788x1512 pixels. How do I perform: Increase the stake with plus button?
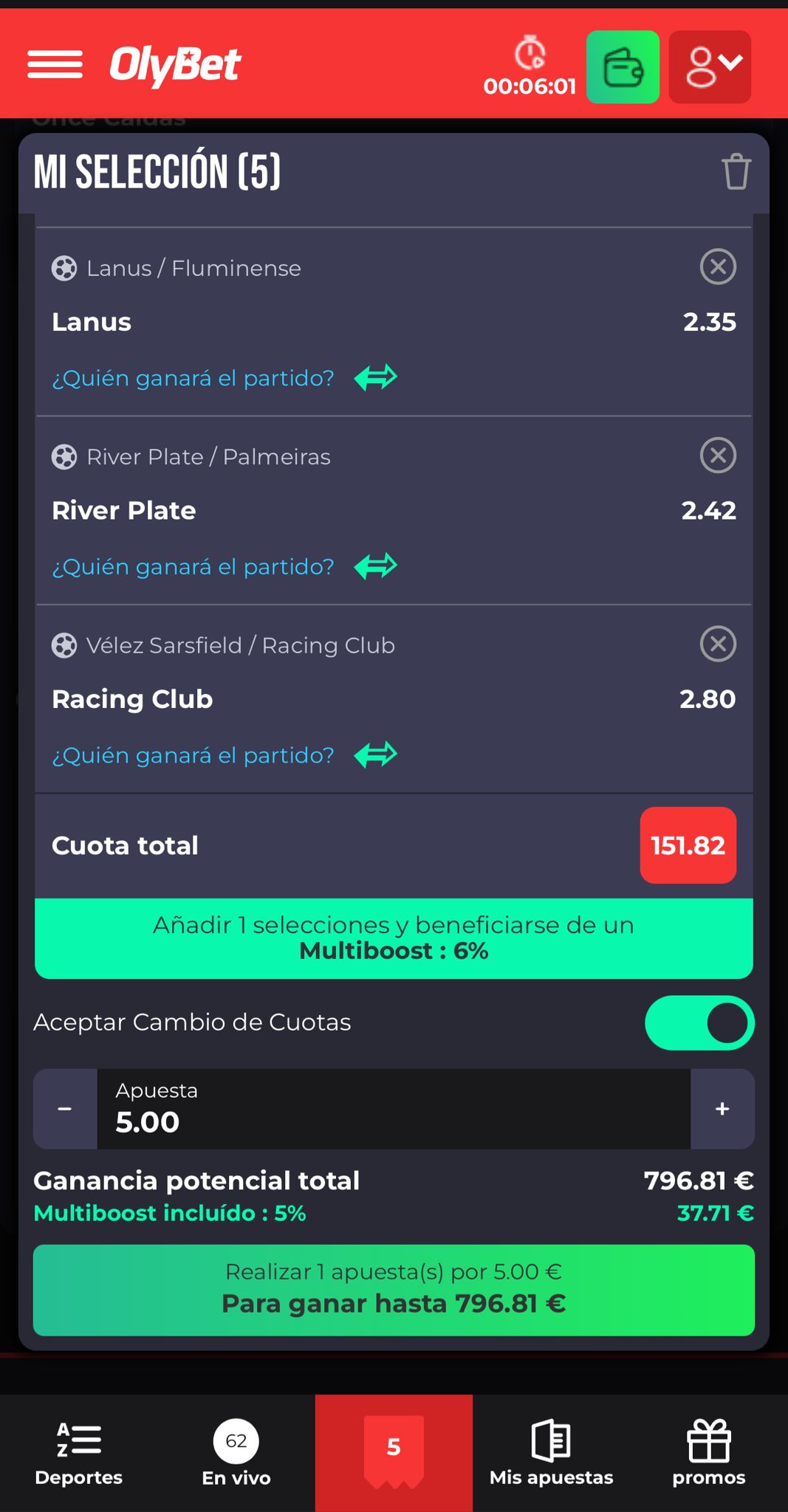click(722, 1109)
